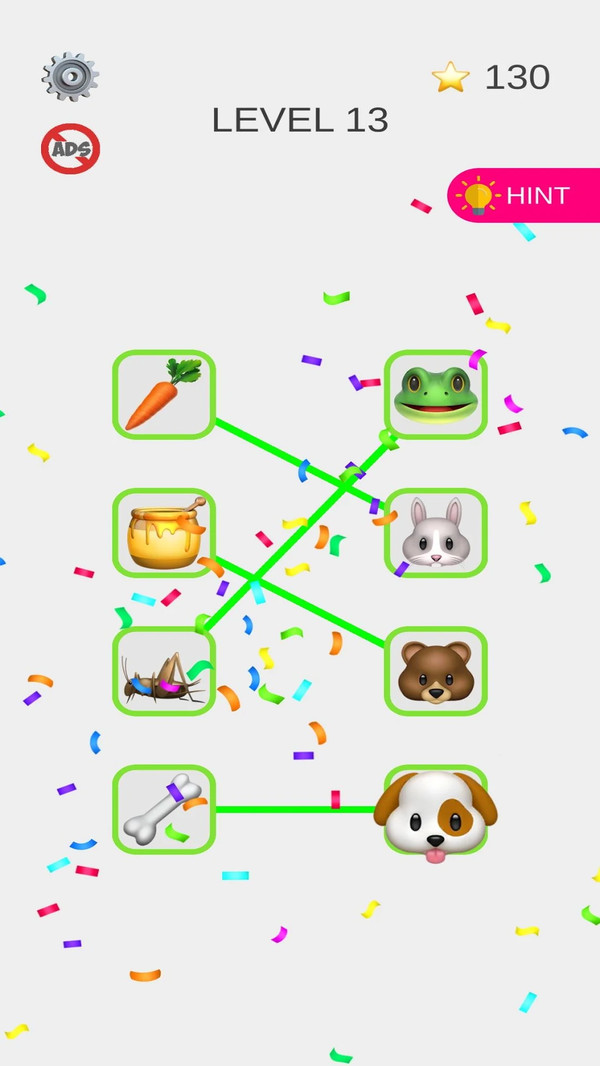Tap the cricket insect tile
Viewport: 600px width, 1066px height.
point(164,671)
